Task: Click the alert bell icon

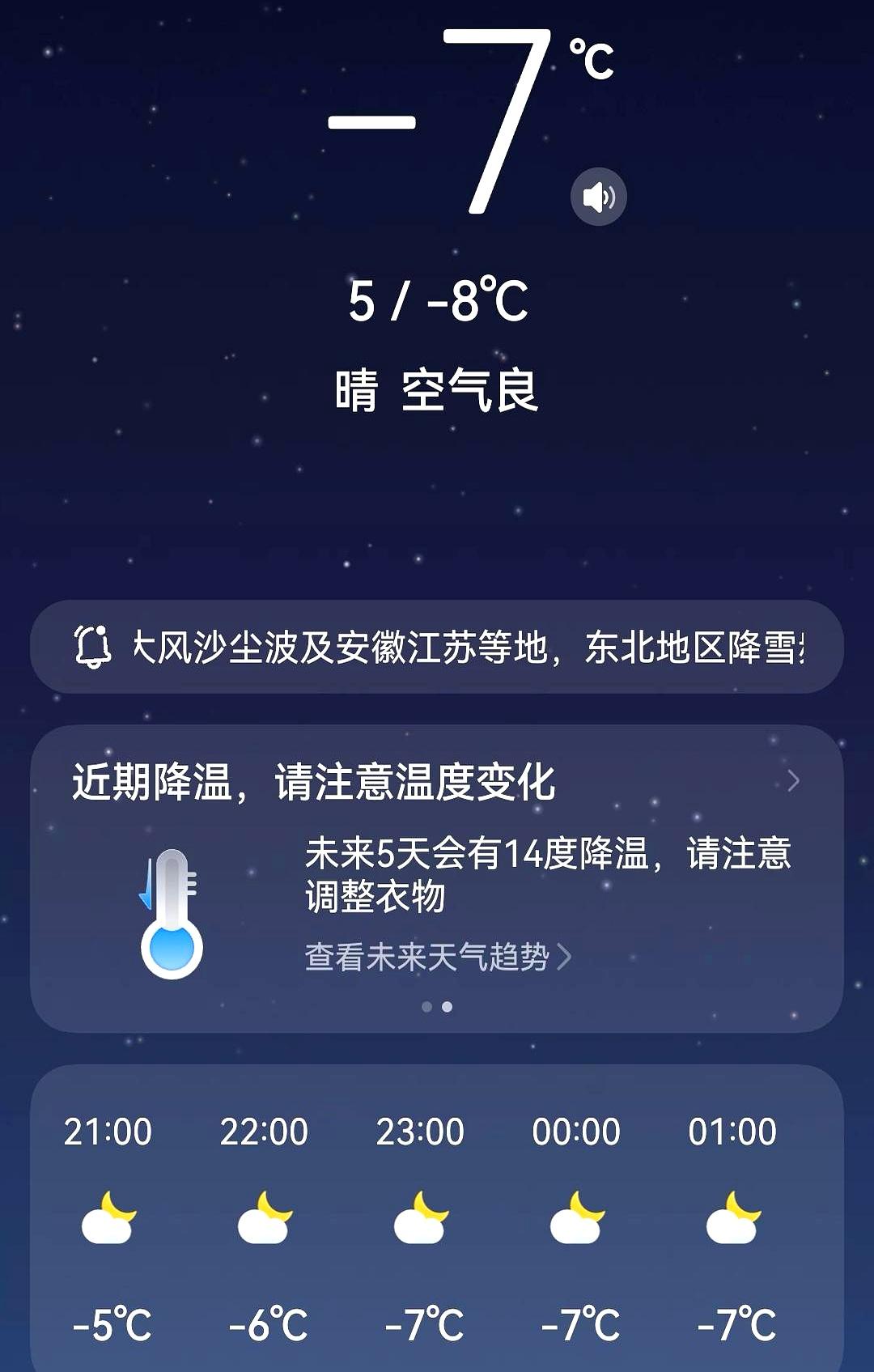Action: [95, 647]
